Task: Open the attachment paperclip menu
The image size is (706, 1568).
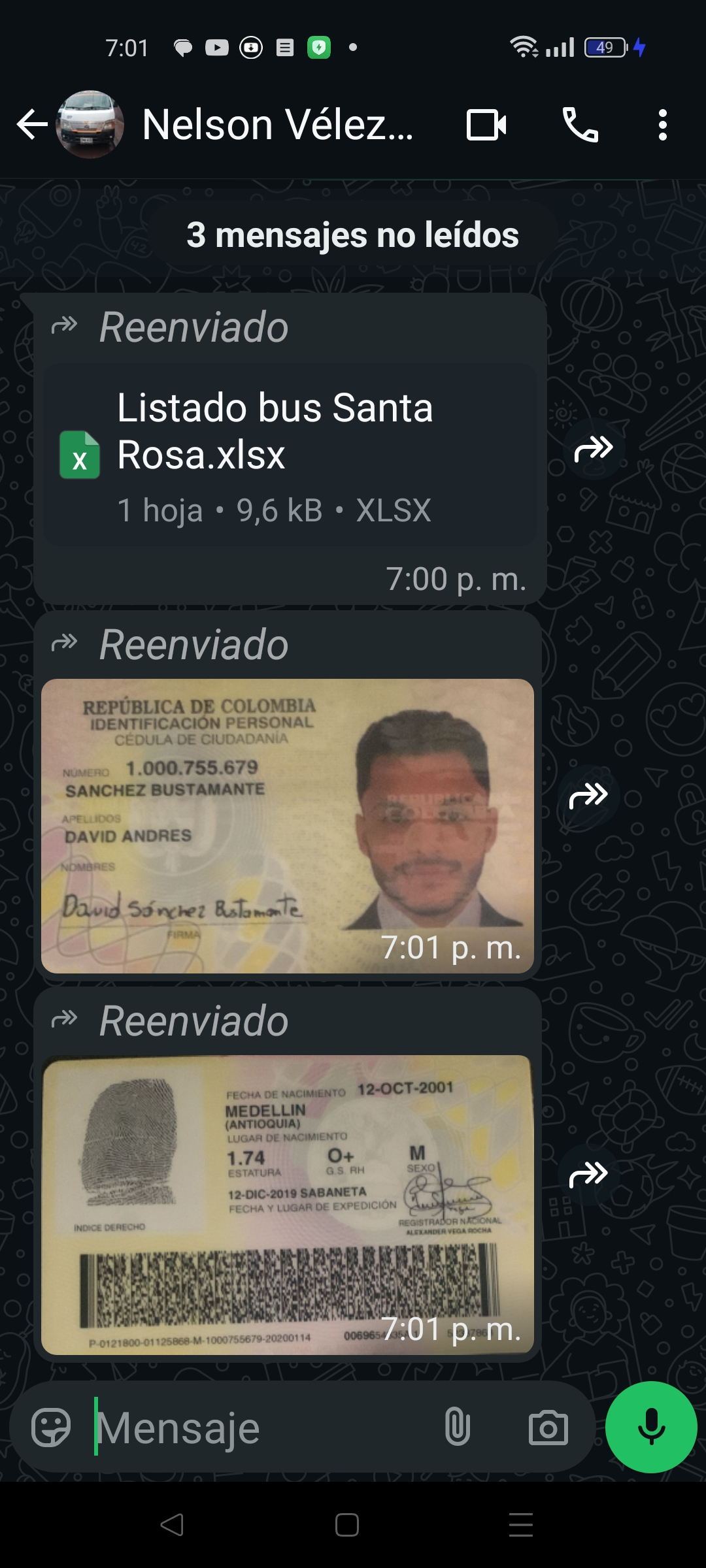Action: click(x=457, y=1428)
